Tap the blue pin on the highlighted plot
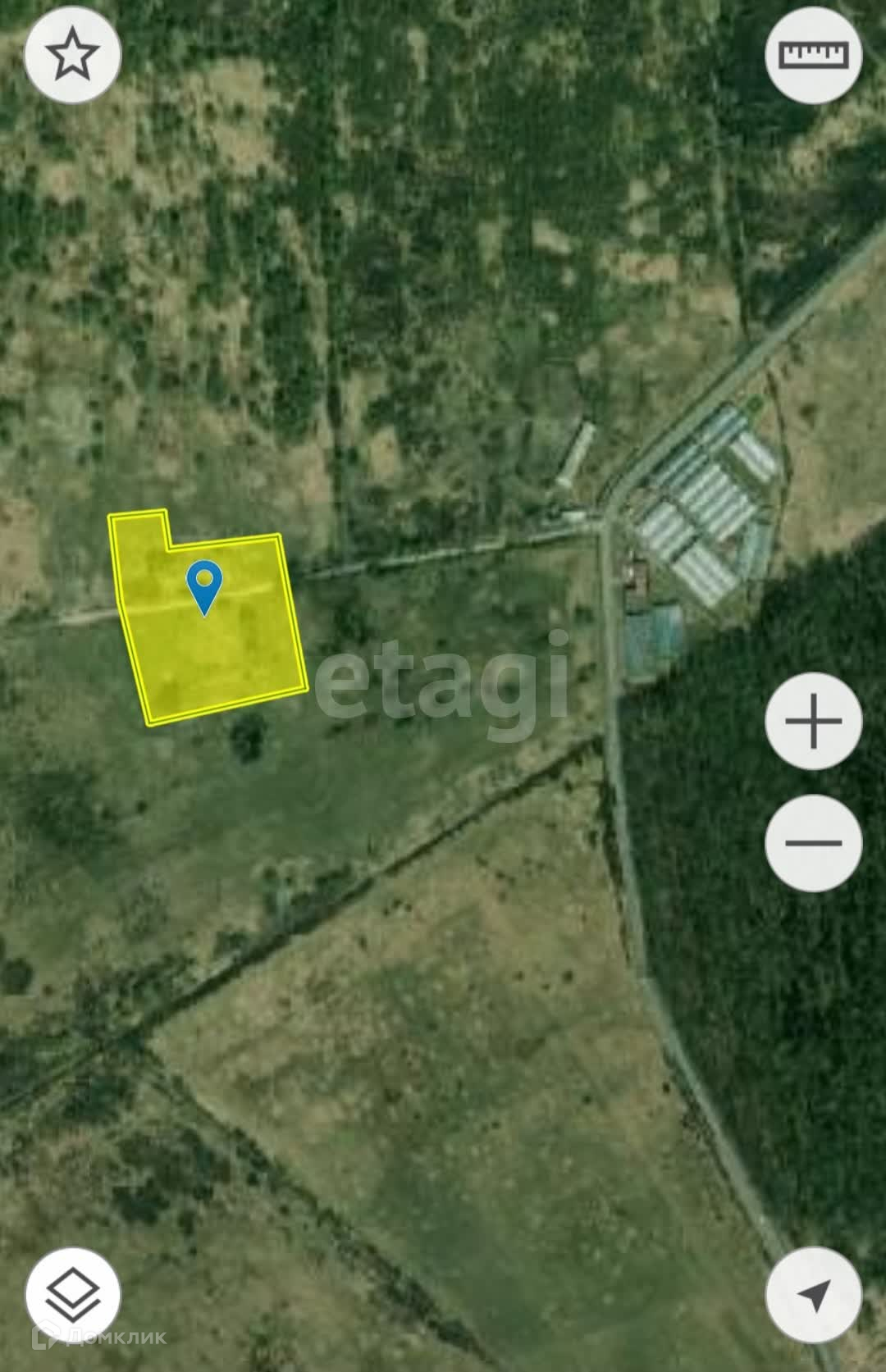This screenshot has height=1372, width=886. tap(204, 584)
